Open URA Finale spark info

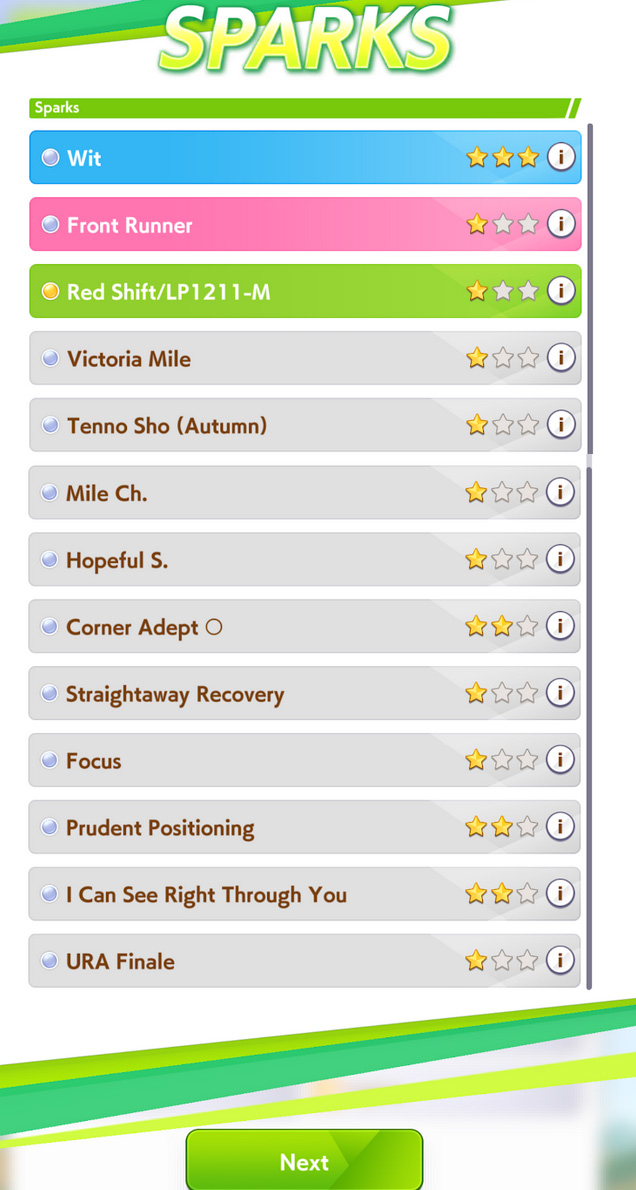(x=561, y=961)
